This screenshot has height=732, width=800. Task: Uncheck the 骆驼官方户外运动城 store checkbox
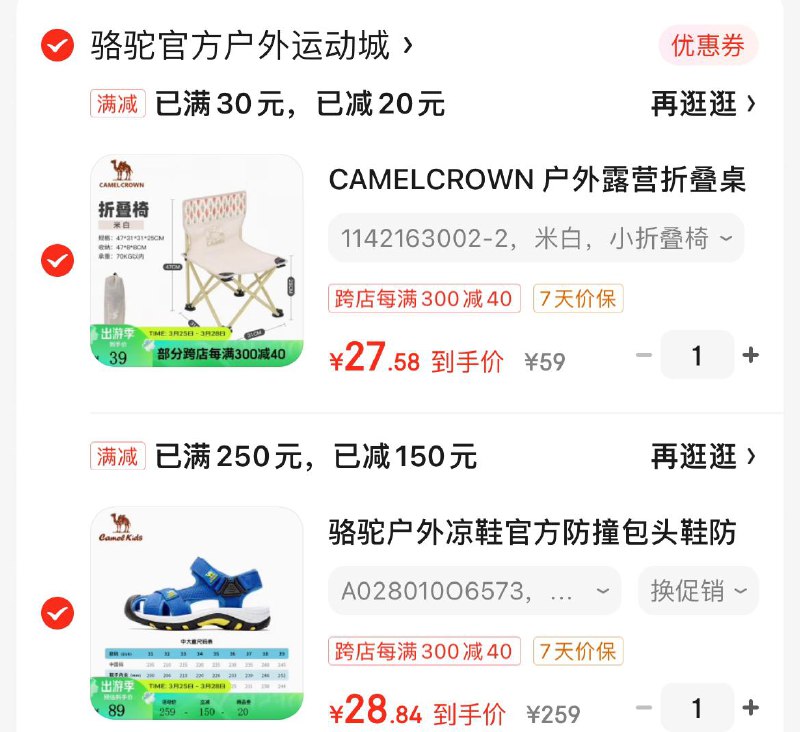57,45
